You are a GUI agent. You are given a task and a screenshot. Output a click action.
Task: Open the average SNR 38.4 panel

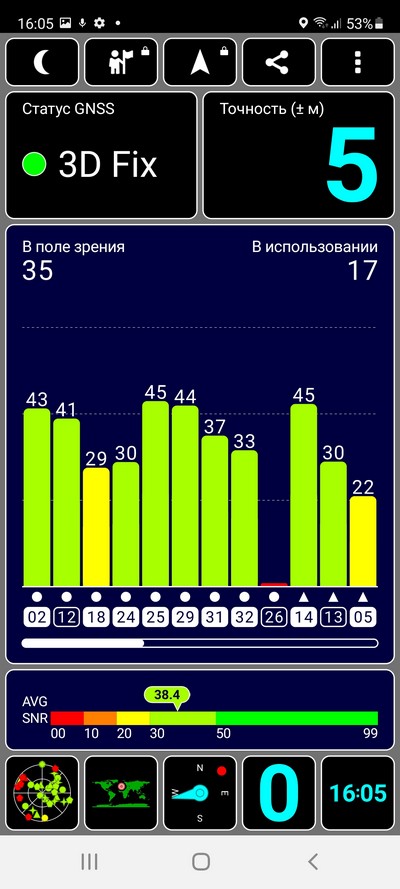(200, 710)
